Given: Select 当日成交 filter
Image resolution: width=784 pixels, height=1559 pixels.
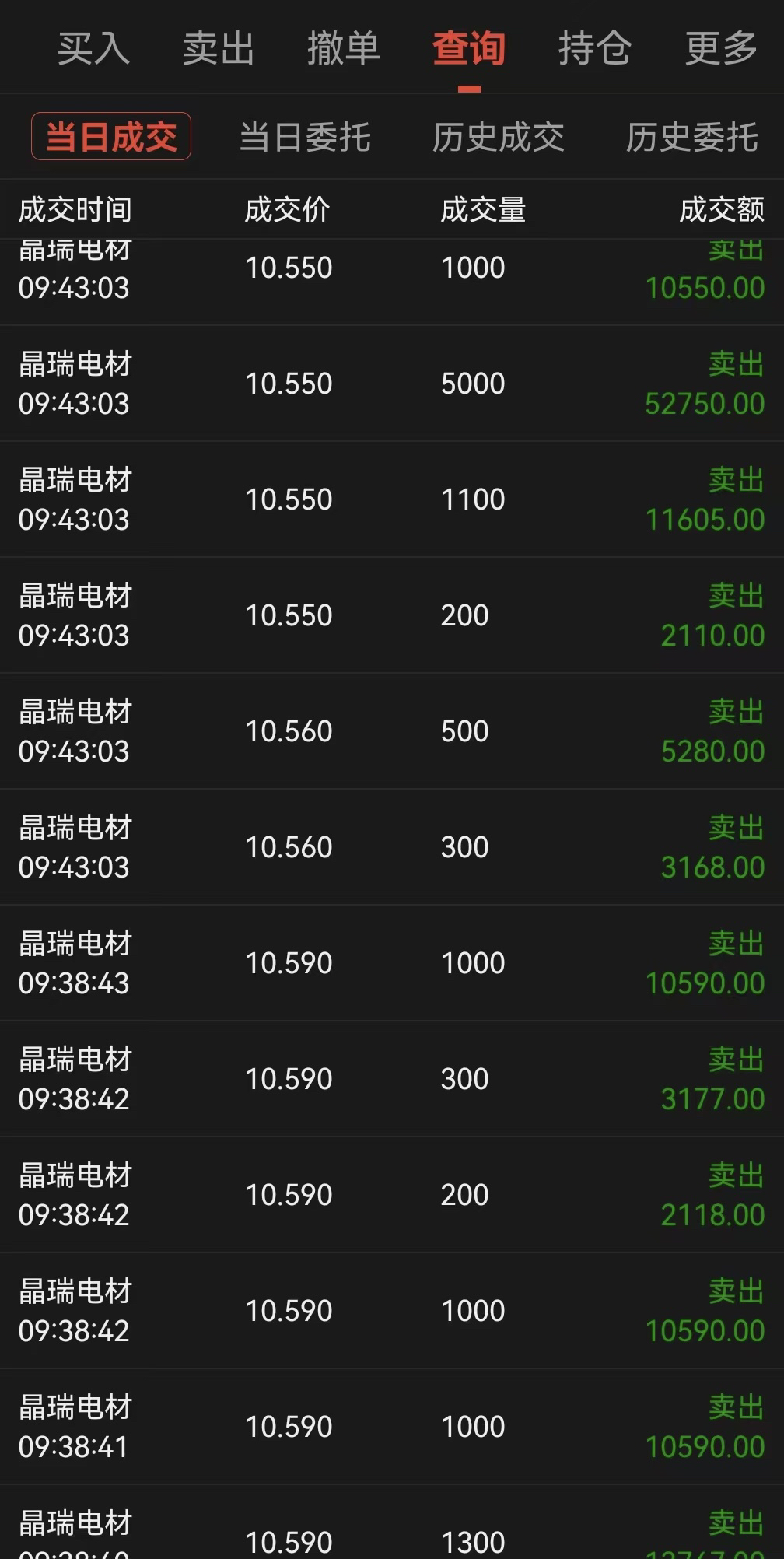Looking at the screenshot, I should [x=111, y=137].
